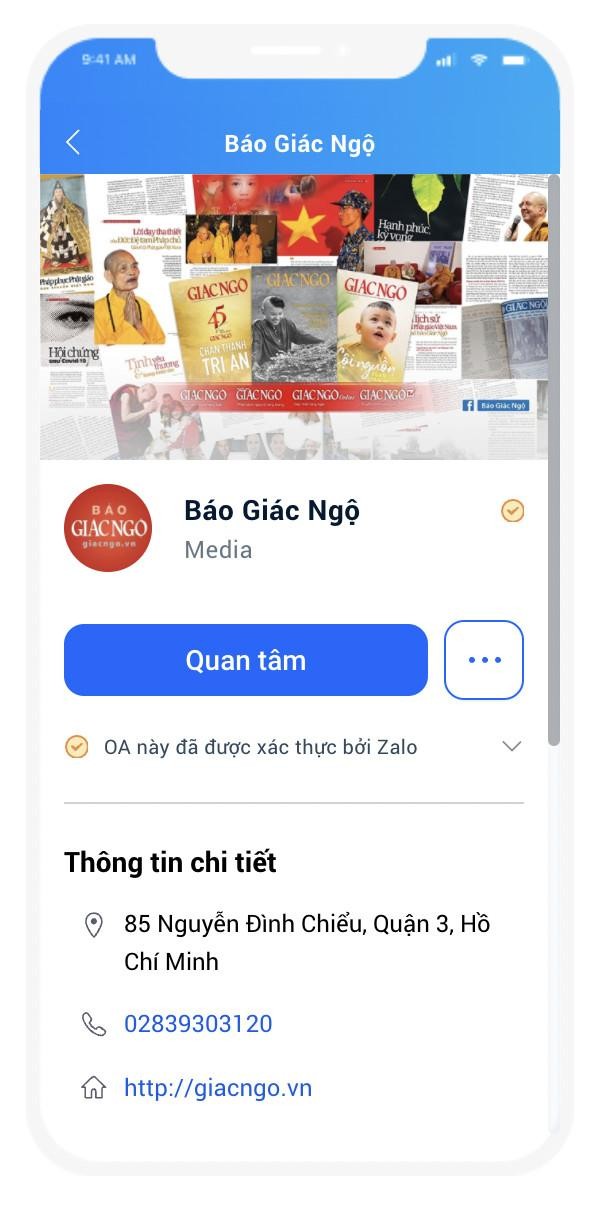Go back using the header arrow
Screen dimensions: 606x1208
pyautogui.click(x=73, y=143)
